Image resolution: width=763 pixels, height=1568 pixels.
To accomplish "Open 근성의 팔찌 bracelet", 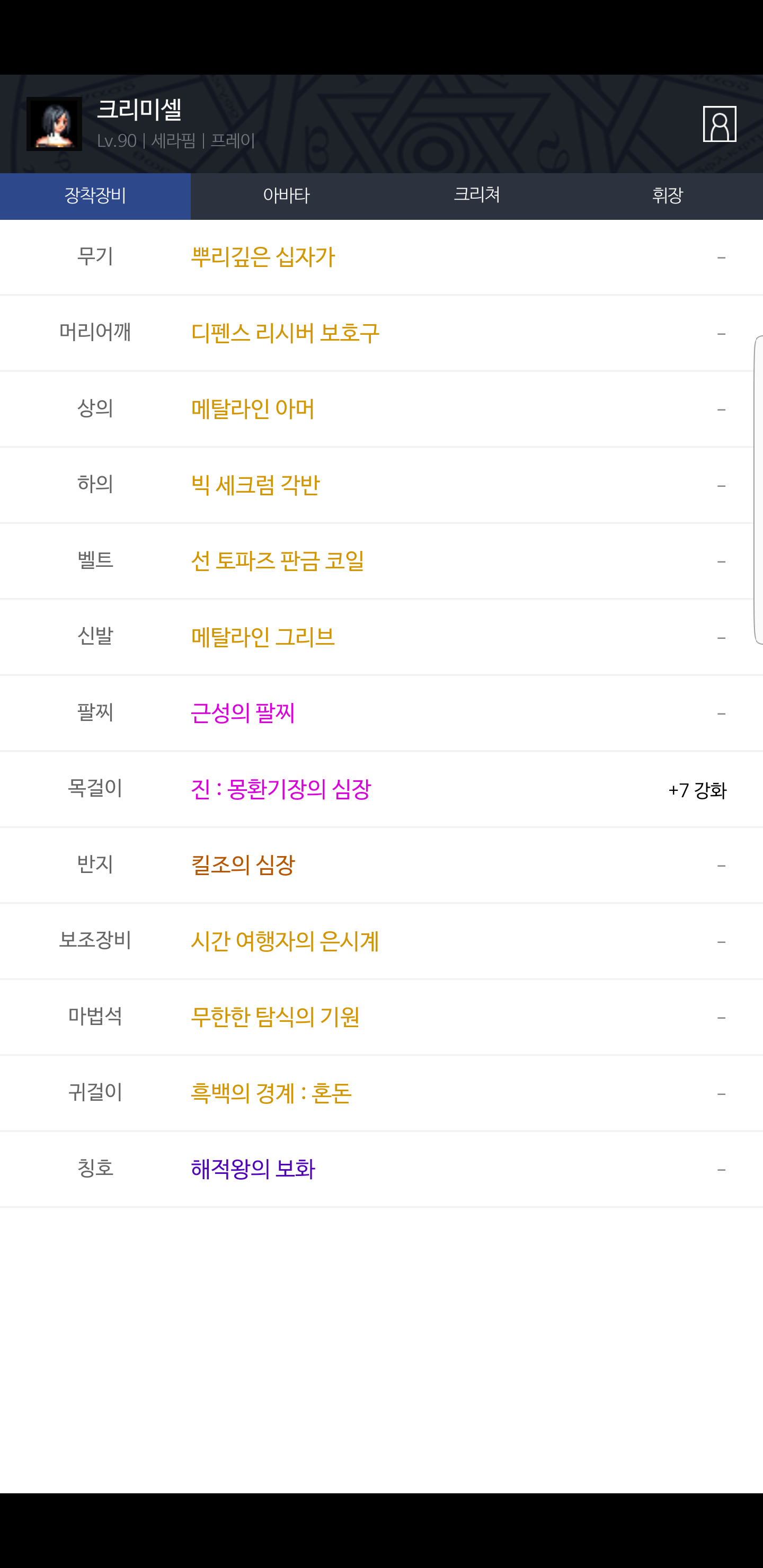I will (243, 713).
